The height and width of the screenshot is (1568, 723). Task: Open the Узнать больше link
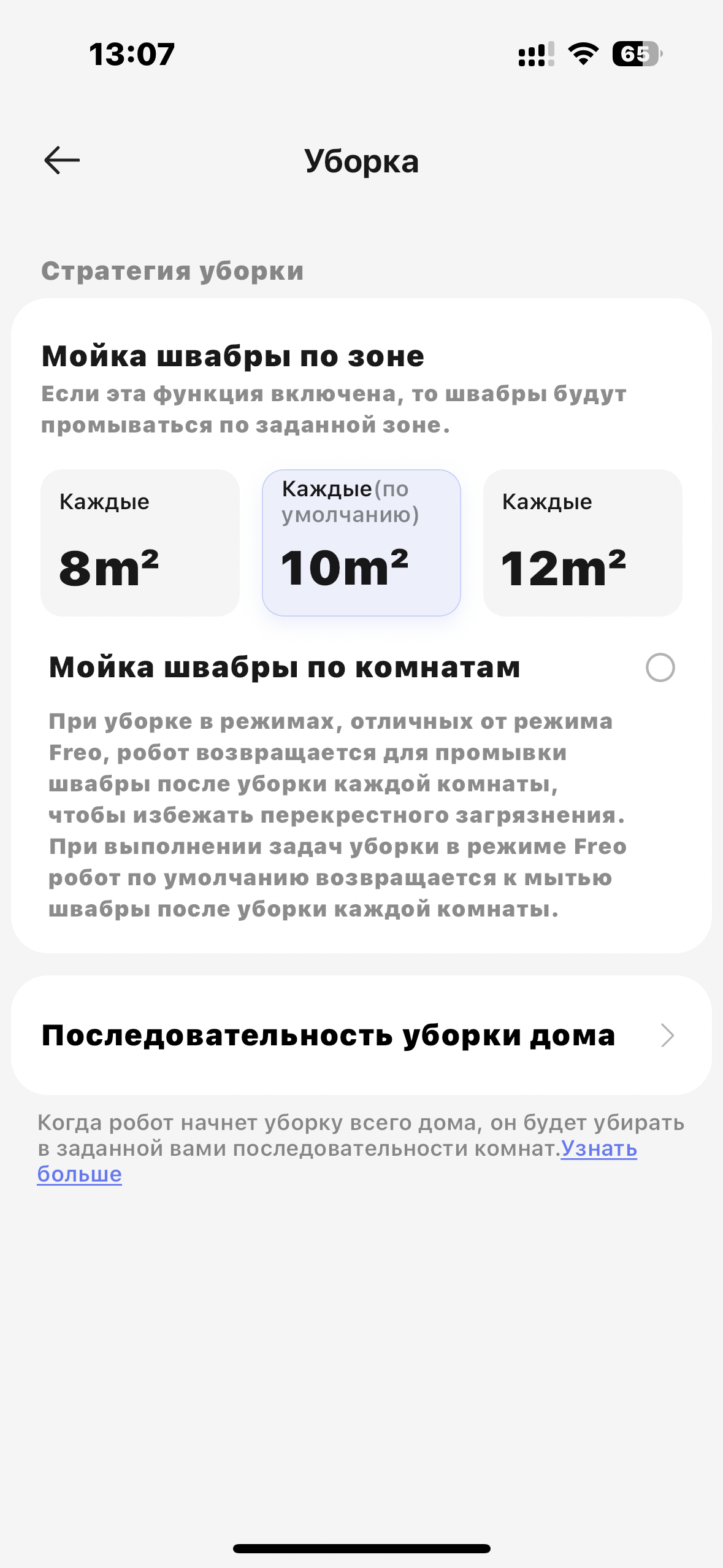[599, 1148]
